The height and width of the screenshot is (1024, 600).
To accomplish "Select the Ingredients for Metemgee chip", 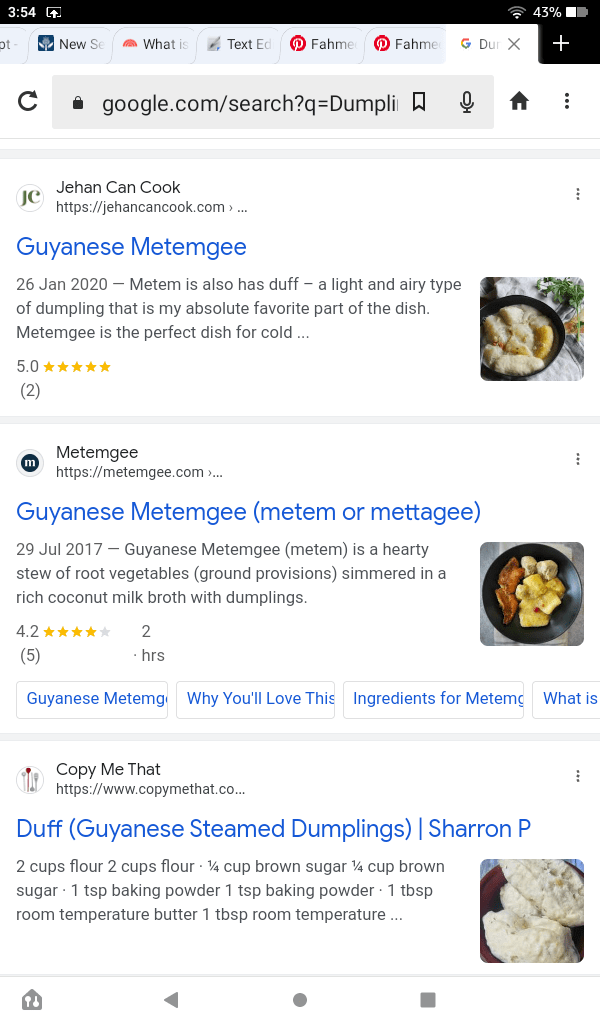I will click(x=437, y=699).
